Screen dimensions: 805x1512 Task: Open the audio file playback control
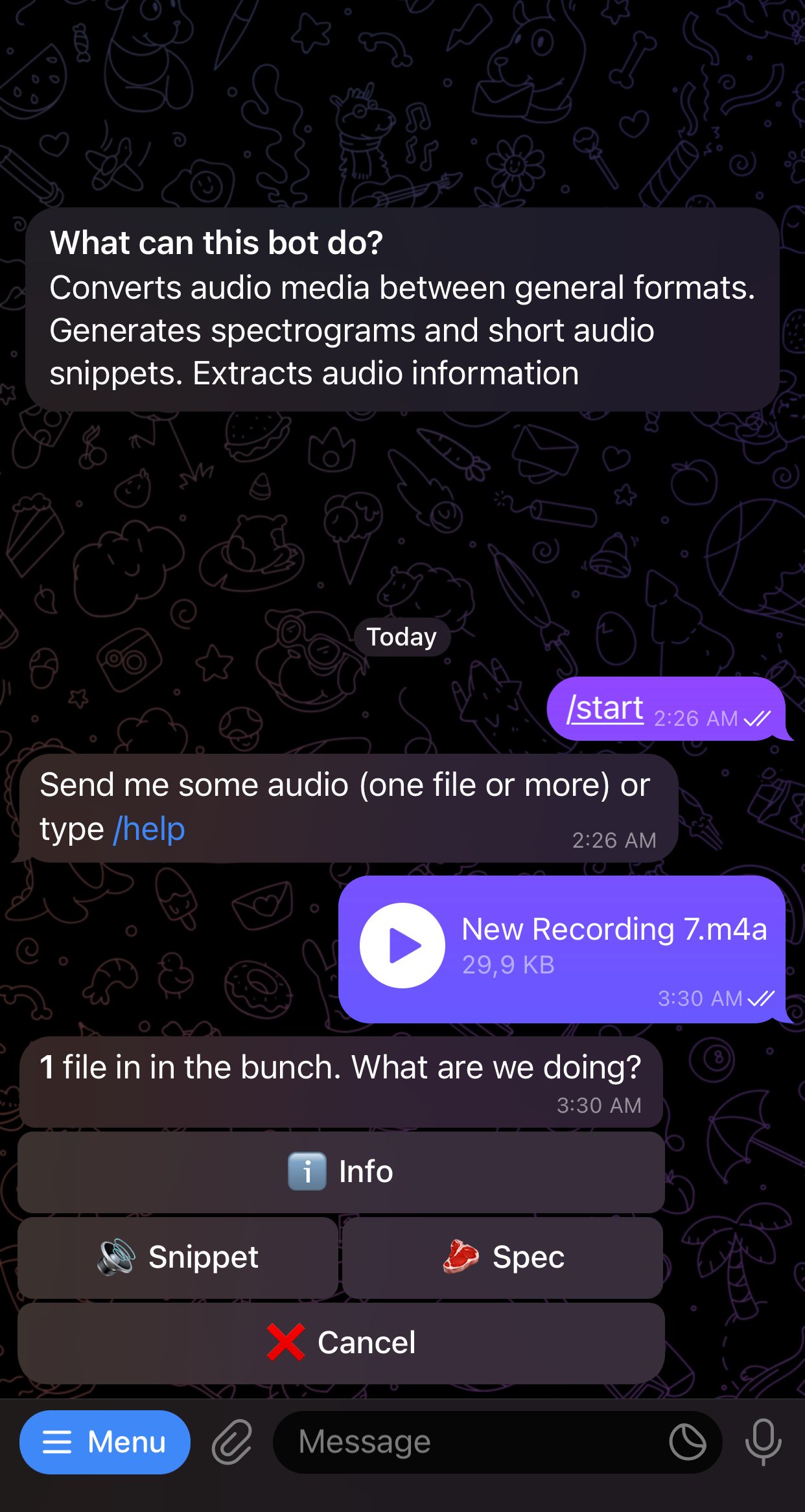click(402, 945)
